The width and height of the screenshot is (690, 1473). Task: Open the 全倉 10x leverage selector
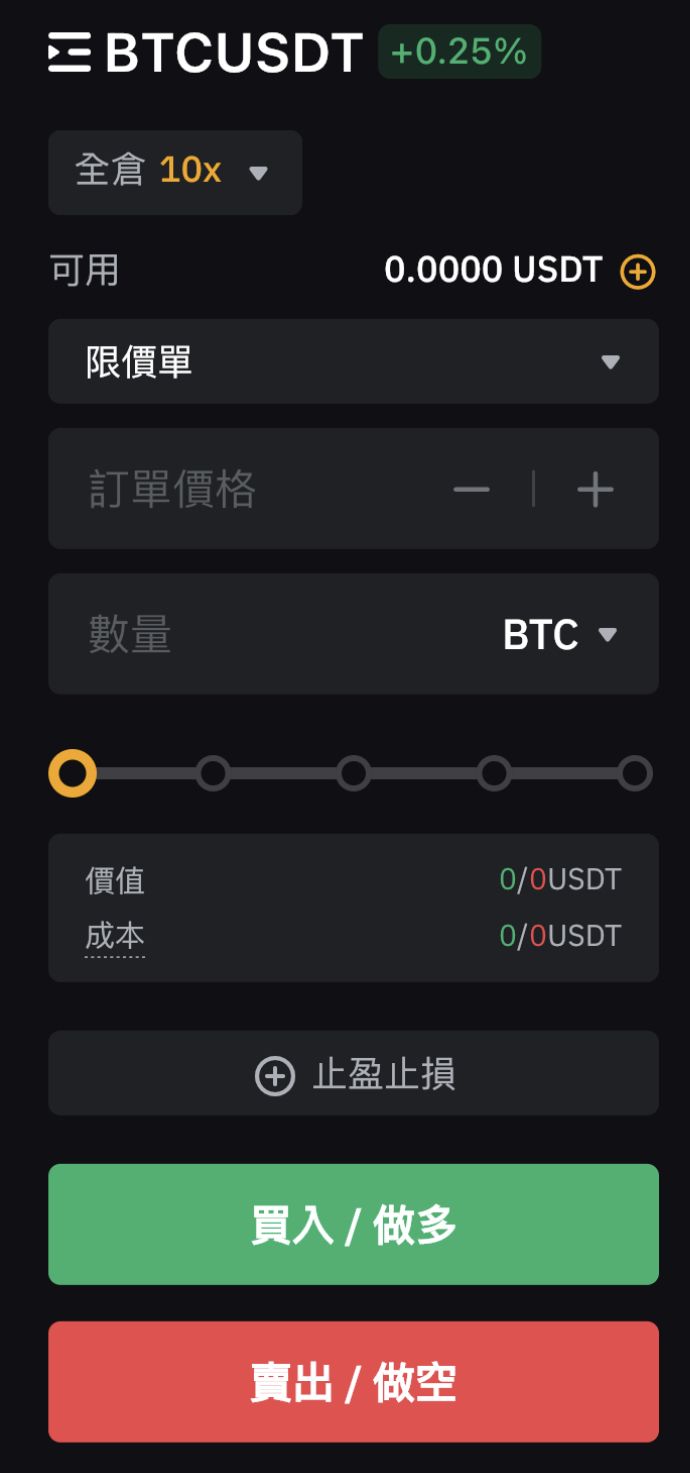[175, 172]
